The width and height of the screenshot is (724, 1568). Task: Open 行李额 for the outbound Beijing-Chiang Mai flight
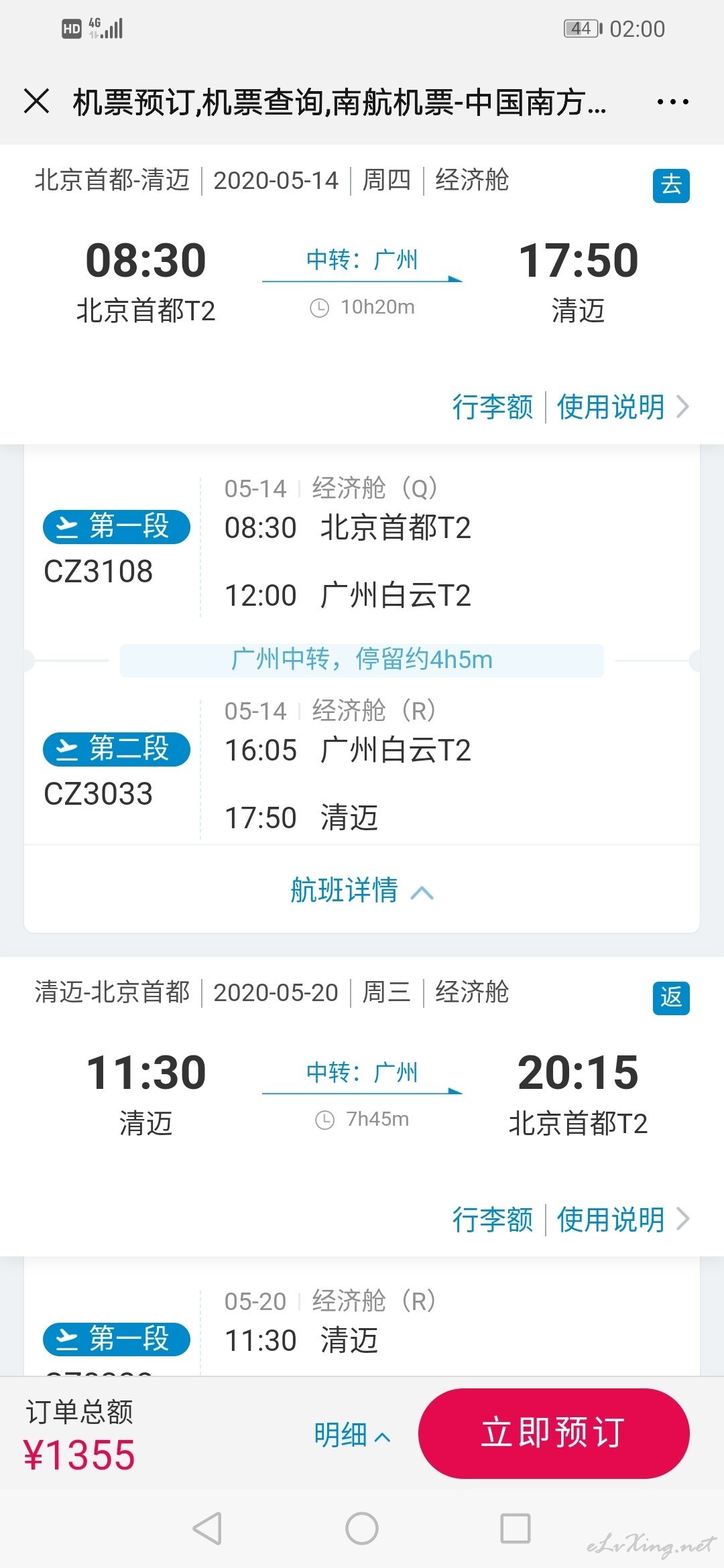click(493, 407)
